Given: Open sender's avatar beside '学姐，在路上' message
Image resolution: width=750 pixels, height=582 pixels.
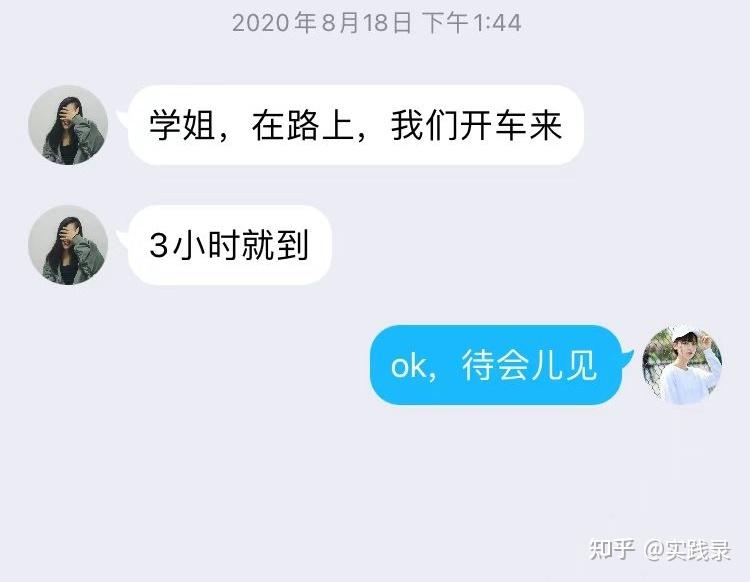Looking at the screenshot, I should [68, 125].
